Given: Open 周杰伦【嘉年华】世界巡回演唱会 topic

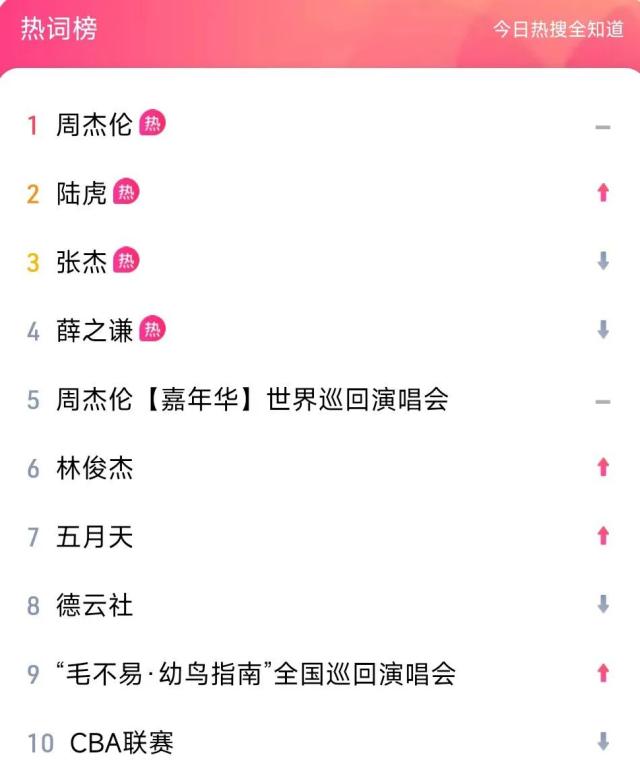Looking at the screenshot, I should point(252,400).
